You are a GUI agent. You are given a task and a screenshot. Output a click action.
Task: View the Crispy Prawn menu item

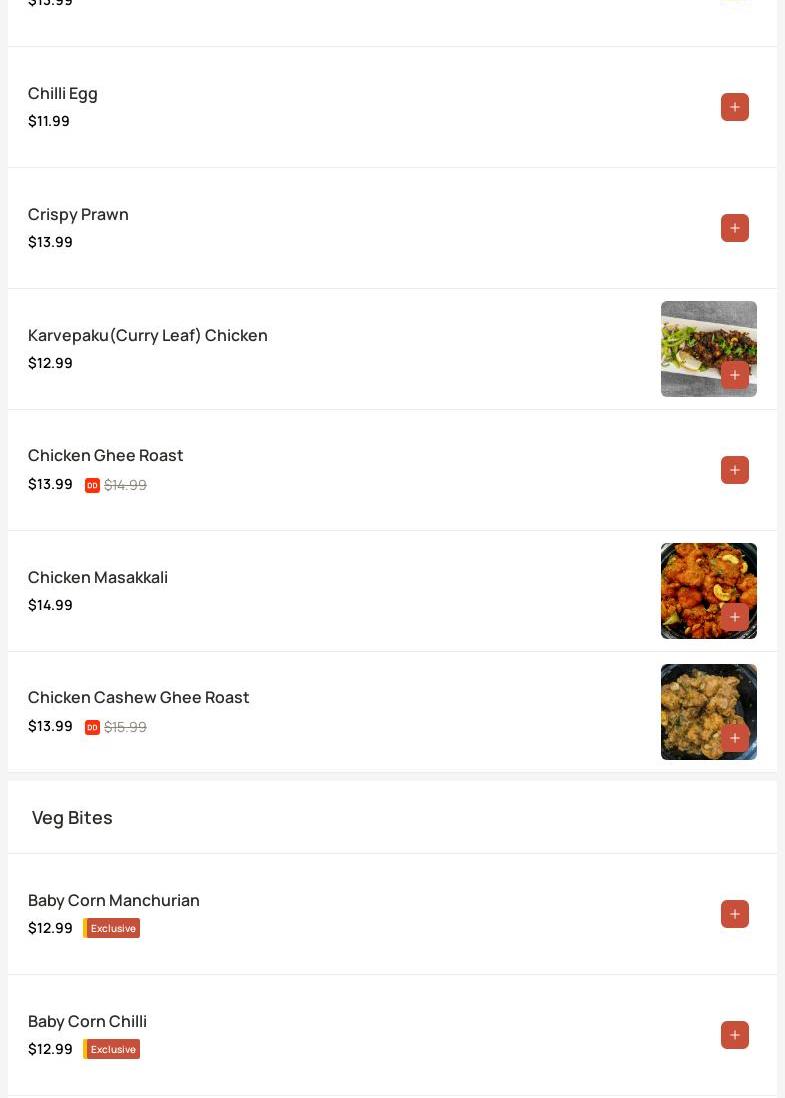coord(78,215)
